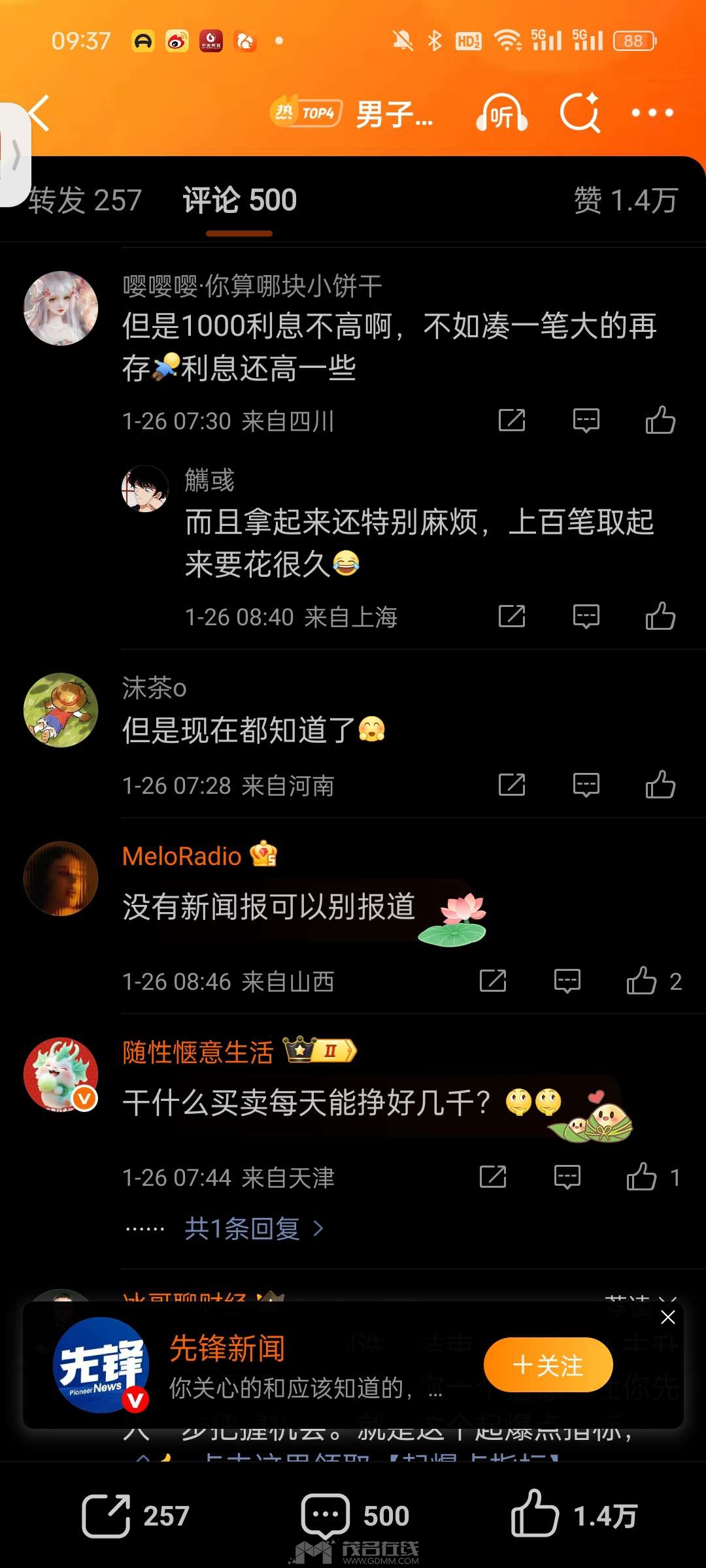Screen dimensions: 706x1568
Task: Open the three-dot overflow menu
Action: coord(652,113)
